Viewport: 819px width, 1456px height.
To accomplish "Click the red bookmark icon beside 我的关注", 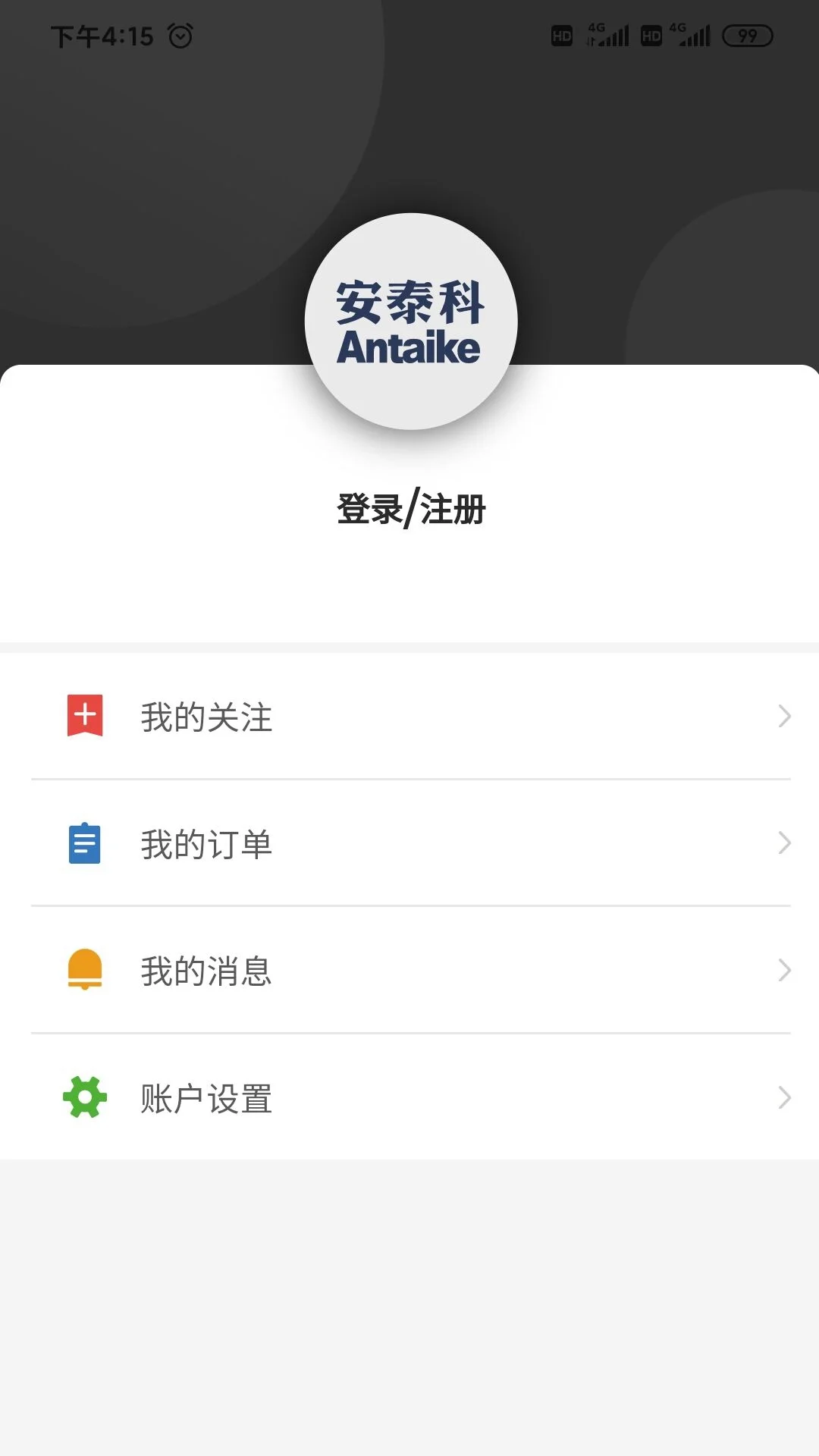I will click(x=83, y=715).
